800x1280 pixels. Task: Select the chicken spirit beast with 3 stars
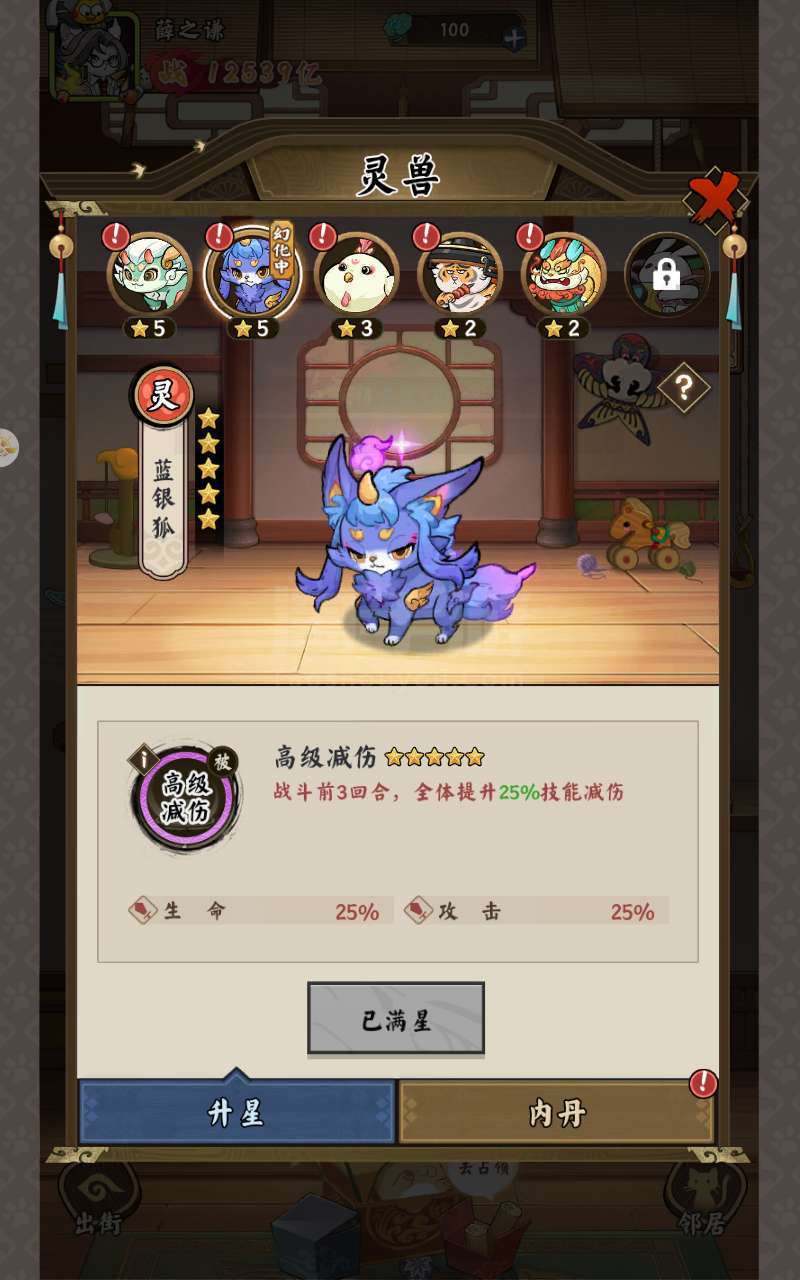357,273
